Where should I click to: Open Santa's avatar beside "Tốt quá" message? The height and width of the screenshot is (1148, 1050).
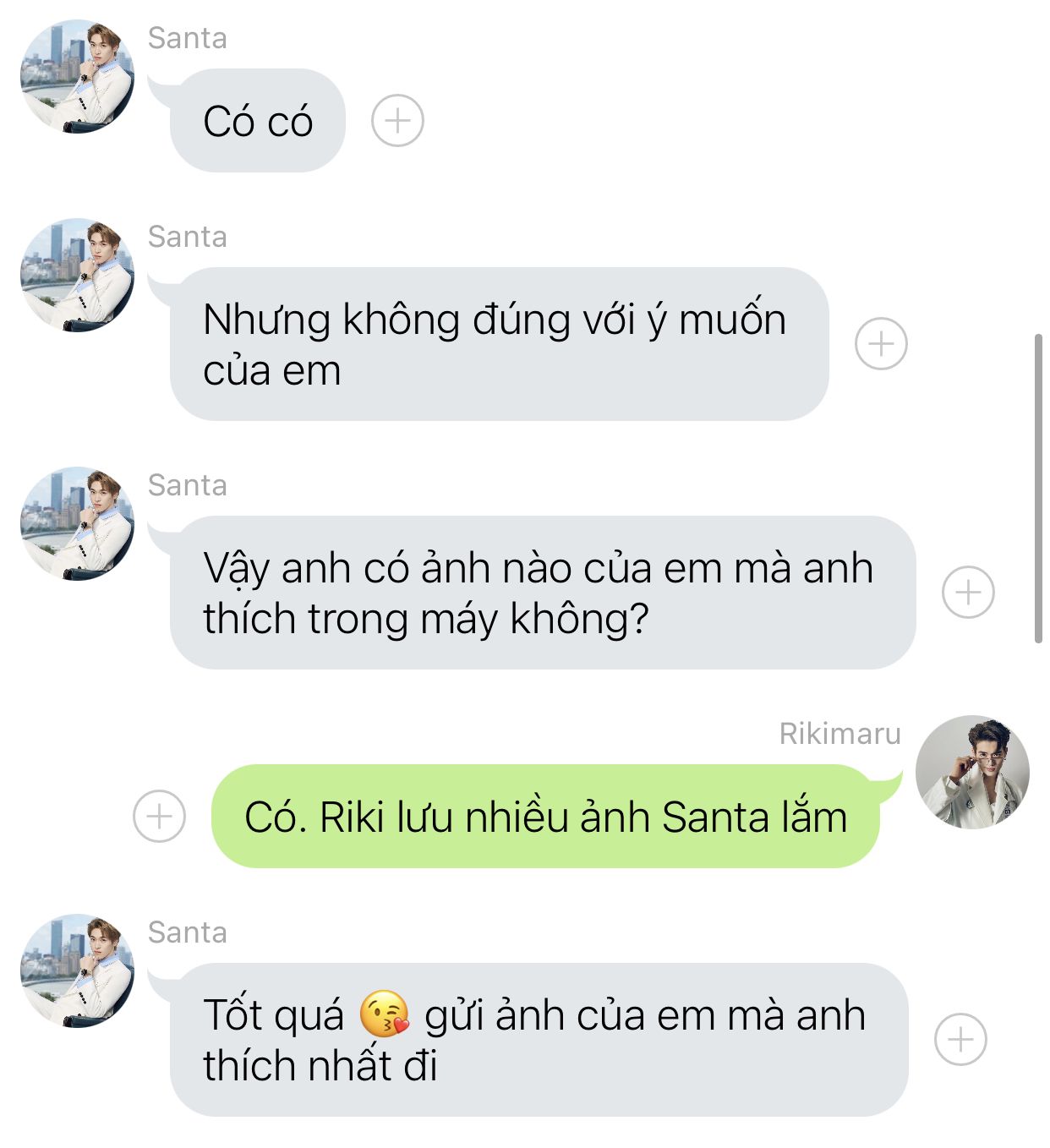[x=77, y=970]
